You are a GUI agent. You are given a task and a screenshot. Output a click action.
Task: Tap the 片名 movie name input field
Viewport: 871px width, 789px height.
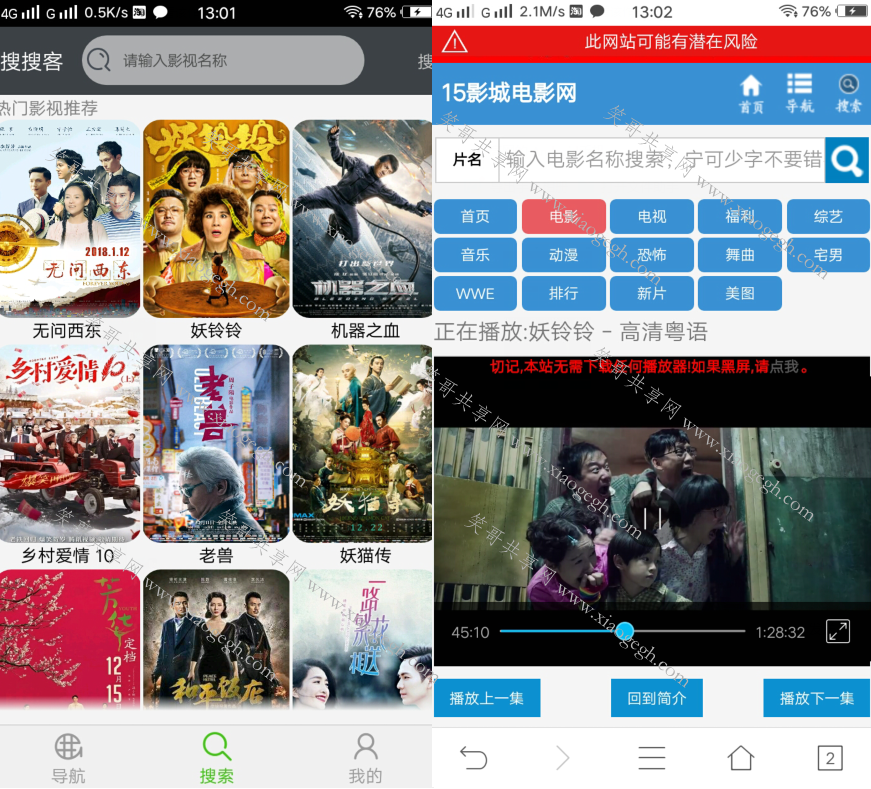click(x=660, y=160)
